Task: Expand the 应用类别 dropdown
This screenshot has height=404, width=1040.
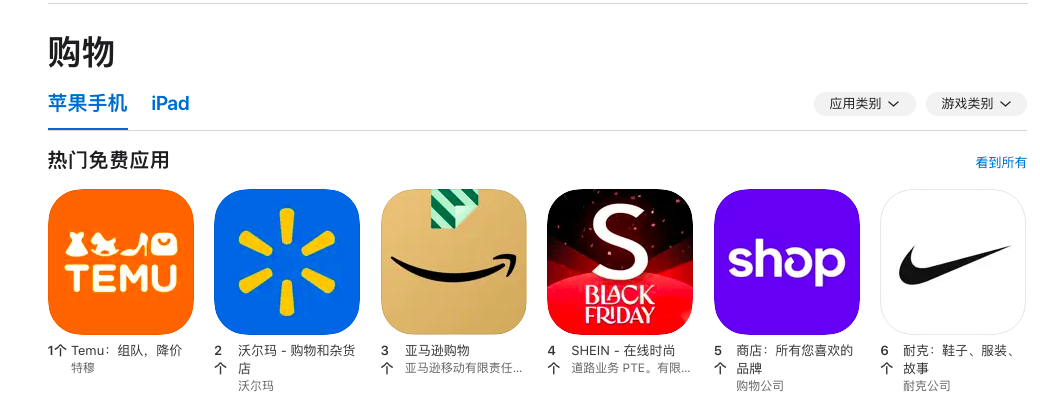Action: pos(864,104)
